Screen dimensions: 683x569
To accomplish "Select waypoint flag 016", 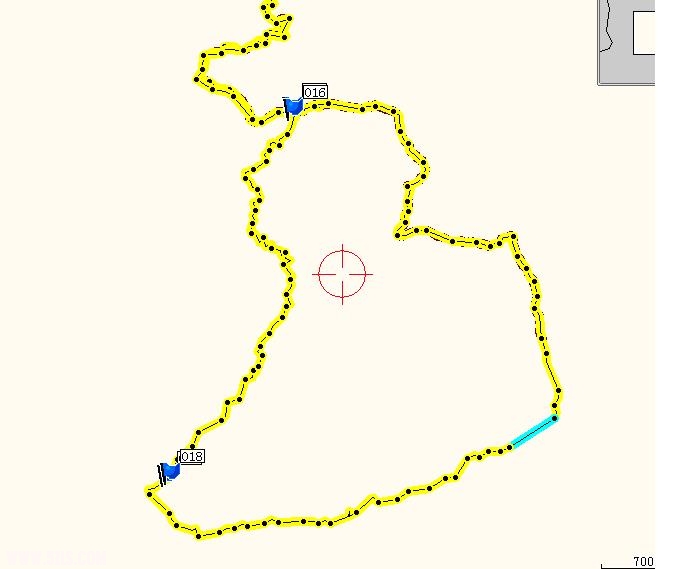I will 293,106.
